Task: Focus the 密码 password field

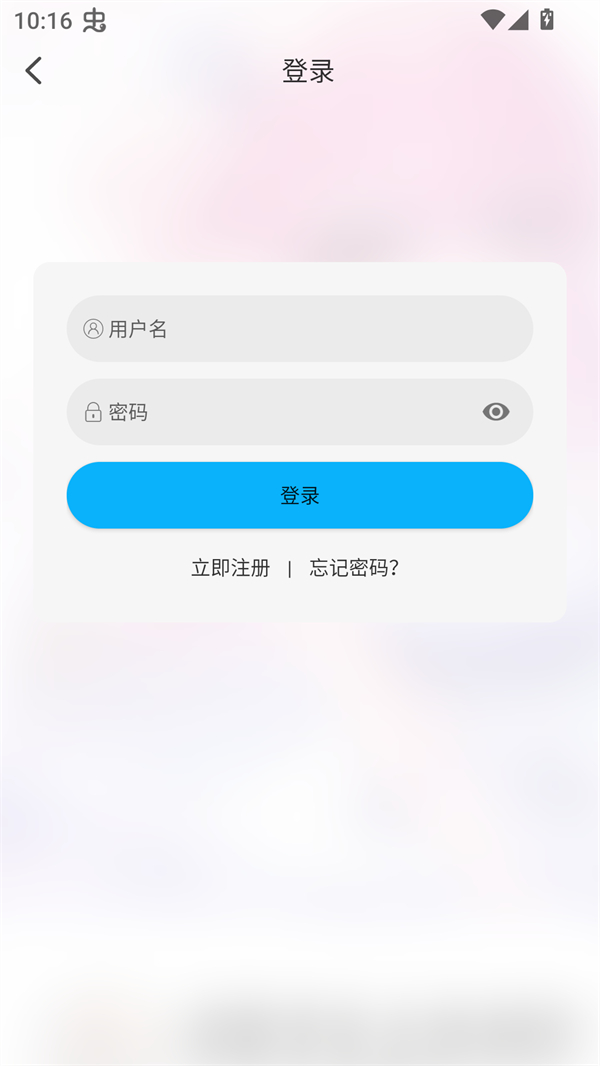Action: [x=280, y=412]
